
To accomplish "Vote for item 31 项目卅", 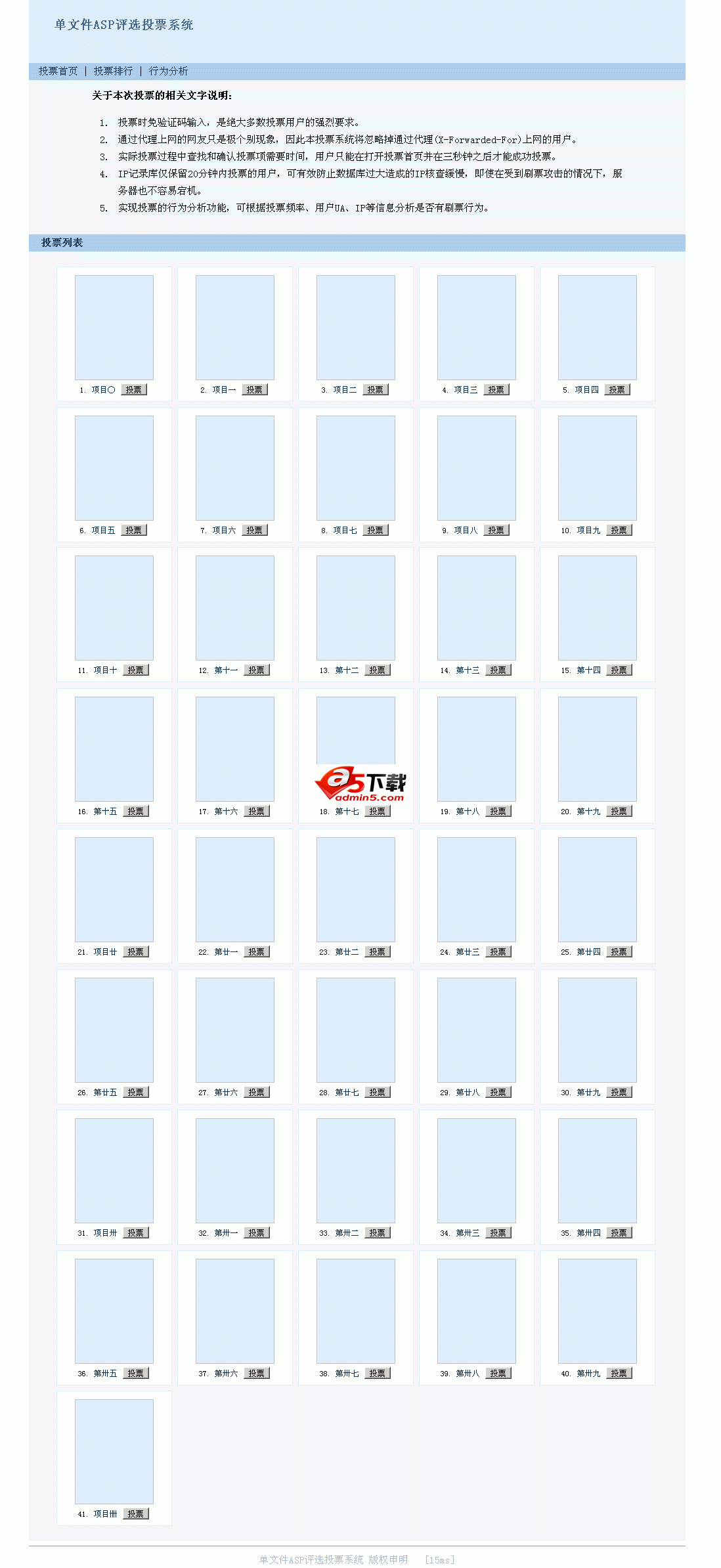I will pos(136,1233).
